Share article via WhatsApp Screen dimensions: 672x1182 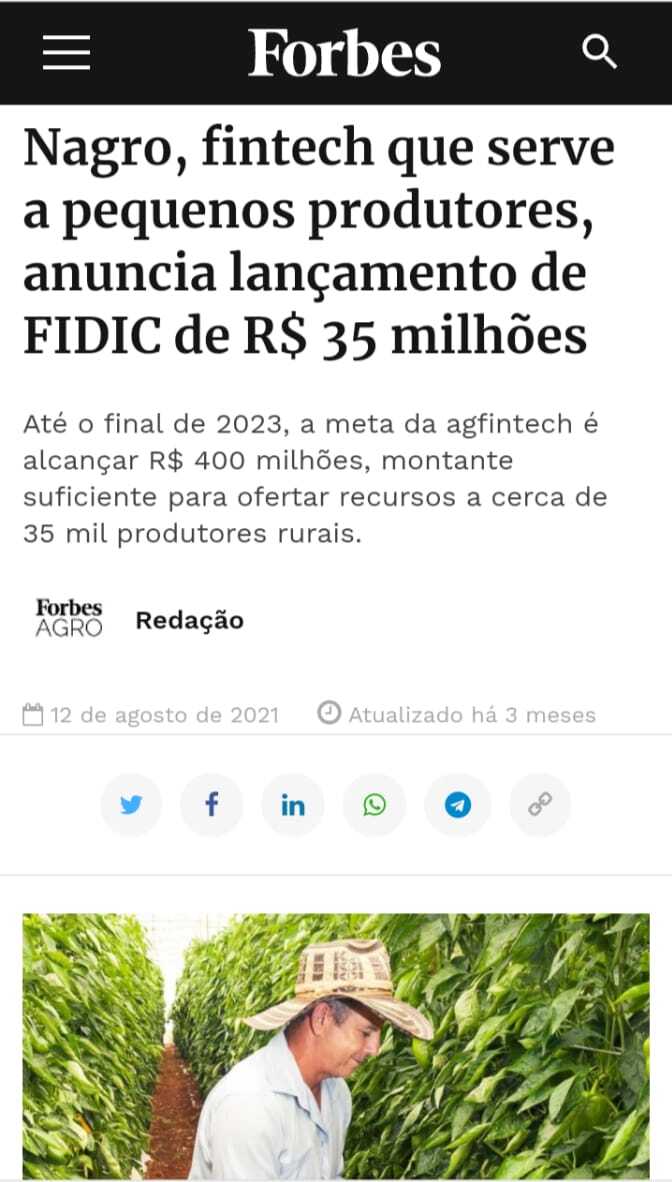coord(375,804)
